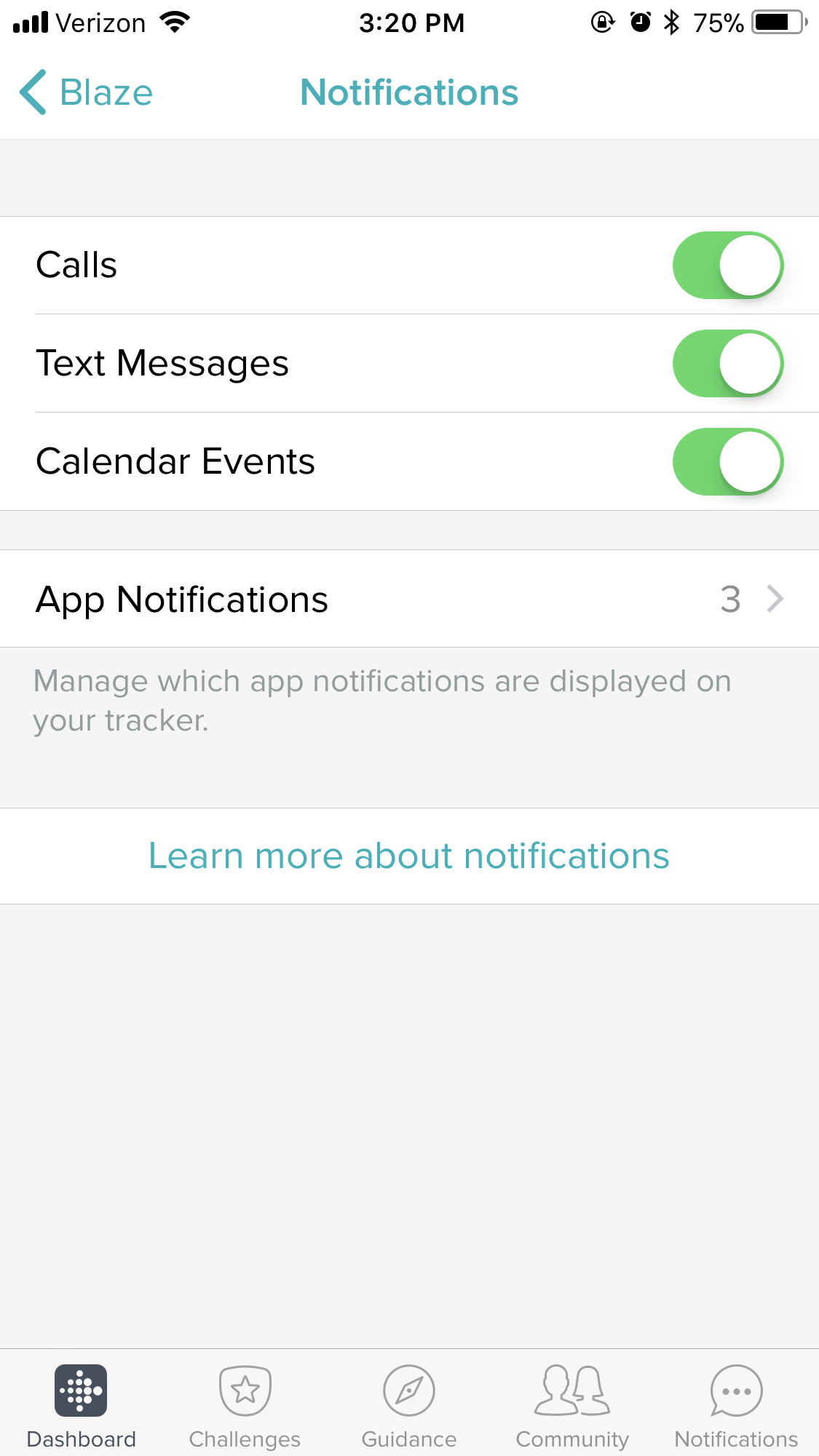This screenshot has width=819, height=1456.
Task: Open App Notifications settings
Action: pyautogui.click(x=409, y=599)
